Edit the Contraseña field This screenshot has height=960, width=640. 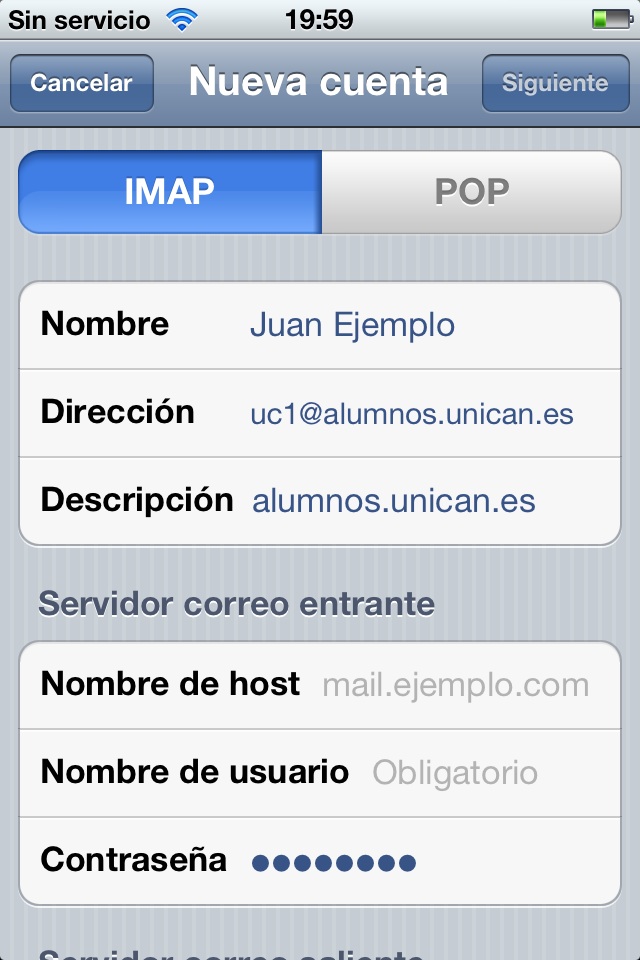pyautogui.click(x=420, y=861)
